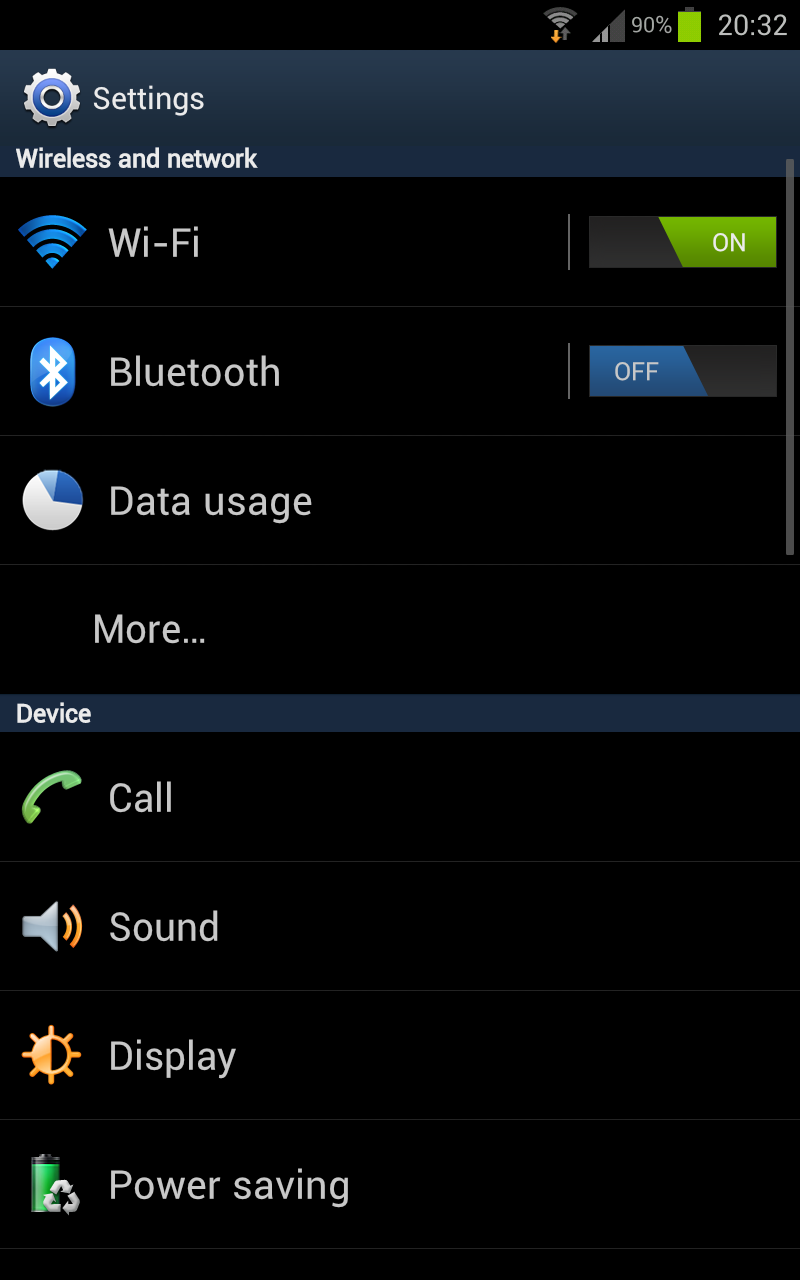Turn off the Wi-Fi switch
The image size is (800, 1280).
pos(682,242)
